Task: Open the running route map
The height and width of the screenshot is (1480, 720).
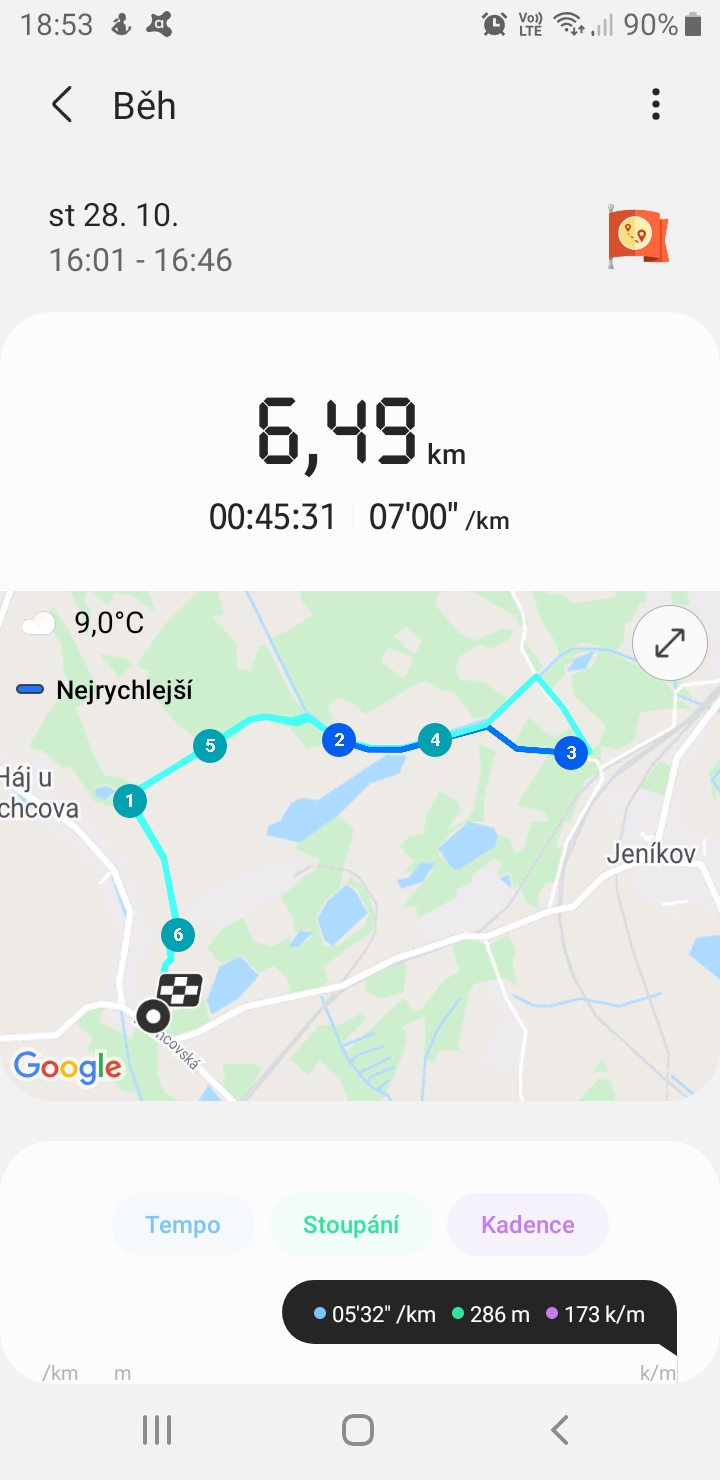Action: [x=360, y=845]
